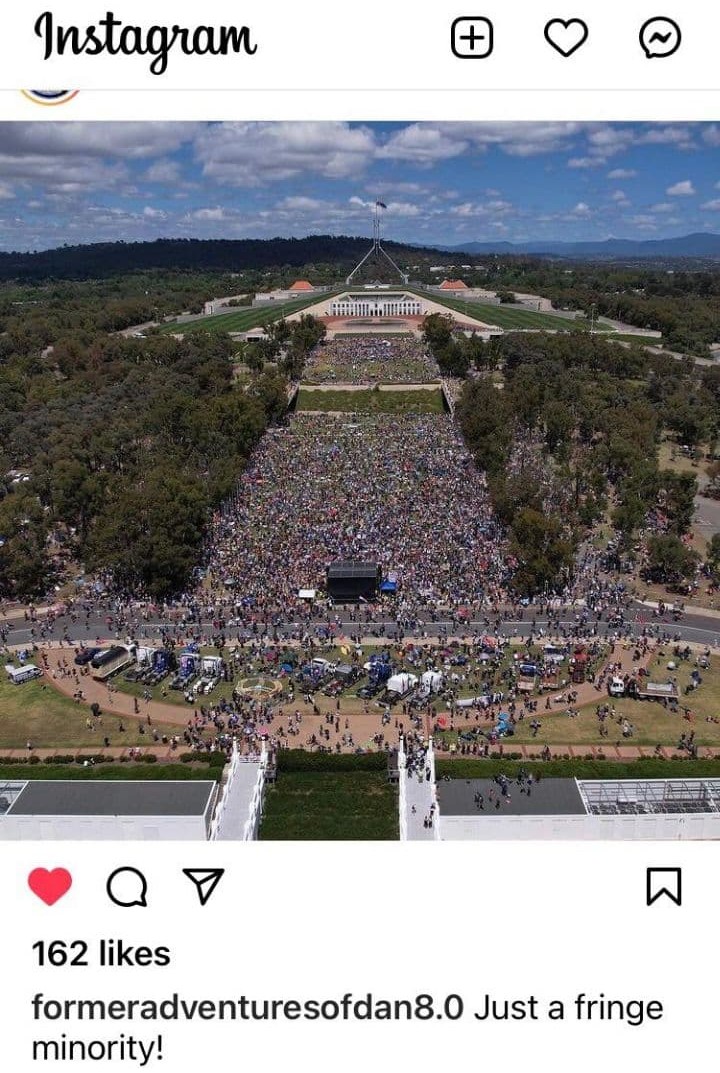Unlike the post with red heart
The width and height of the screenshot is (720, 1073).
point(50,886)
